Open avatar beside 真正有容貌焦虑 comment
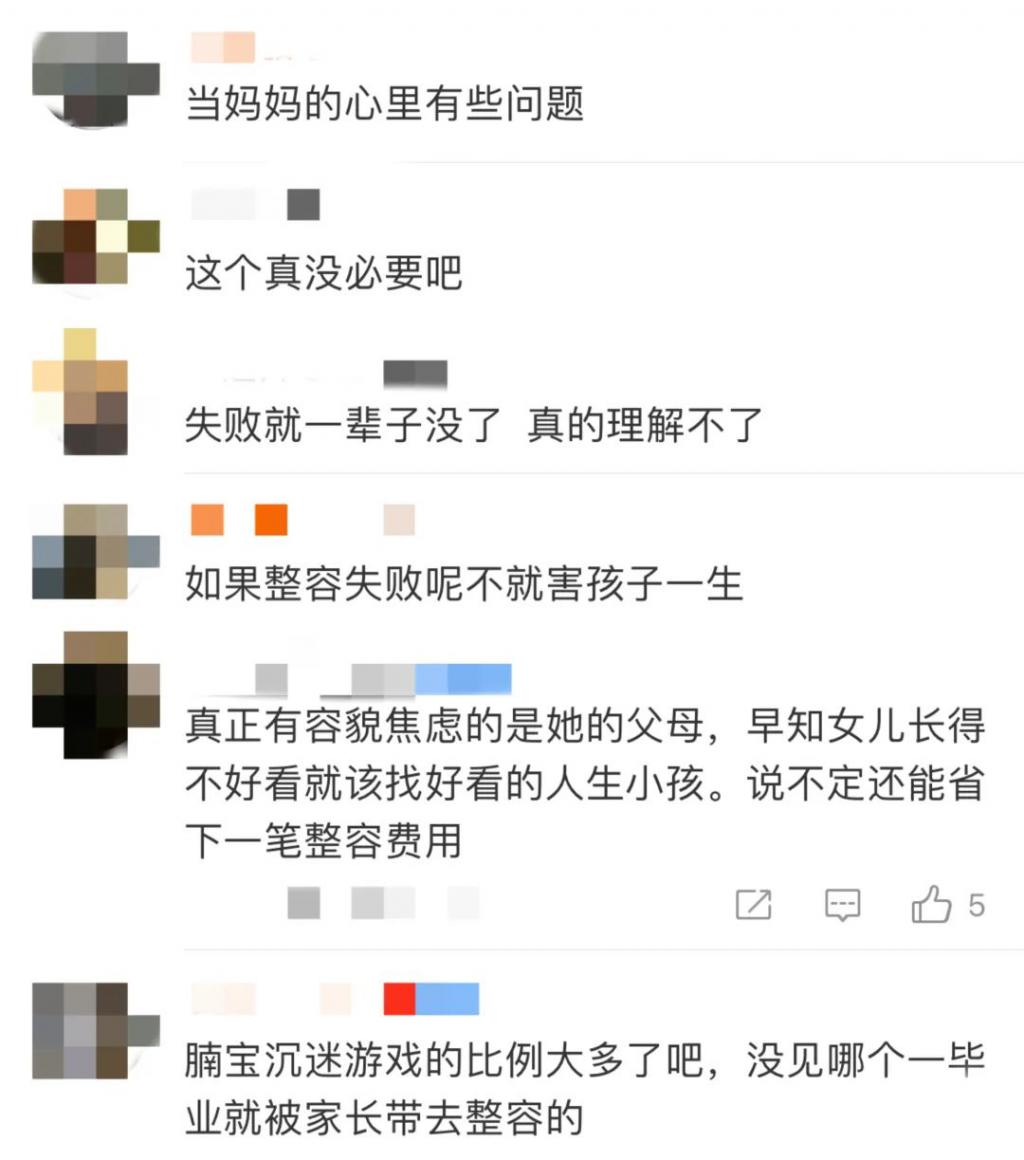This screenshot has width=1024, height=1160. 96,695
